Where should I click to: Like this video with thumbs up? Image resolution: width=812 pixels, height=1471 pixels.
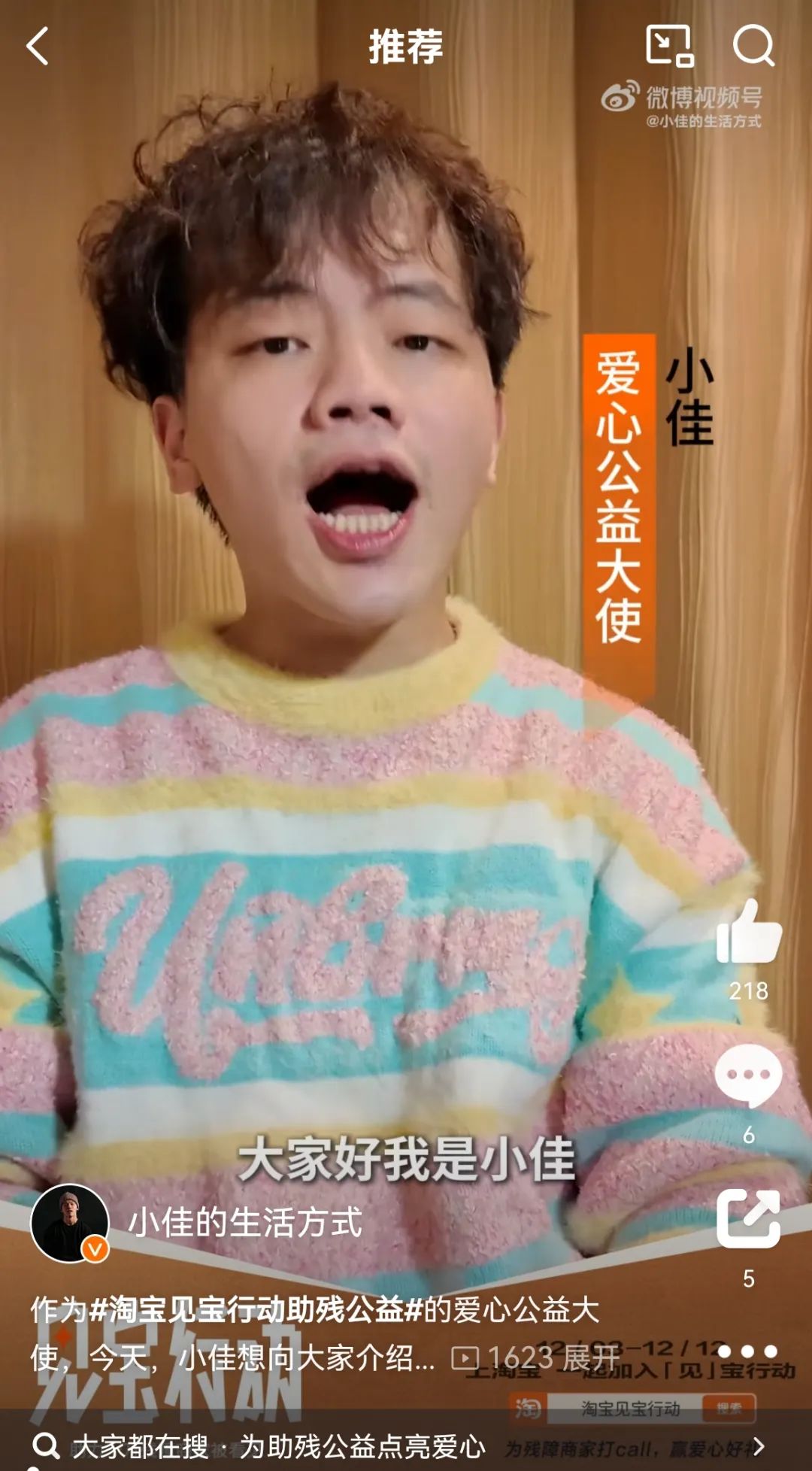(749, 932)
